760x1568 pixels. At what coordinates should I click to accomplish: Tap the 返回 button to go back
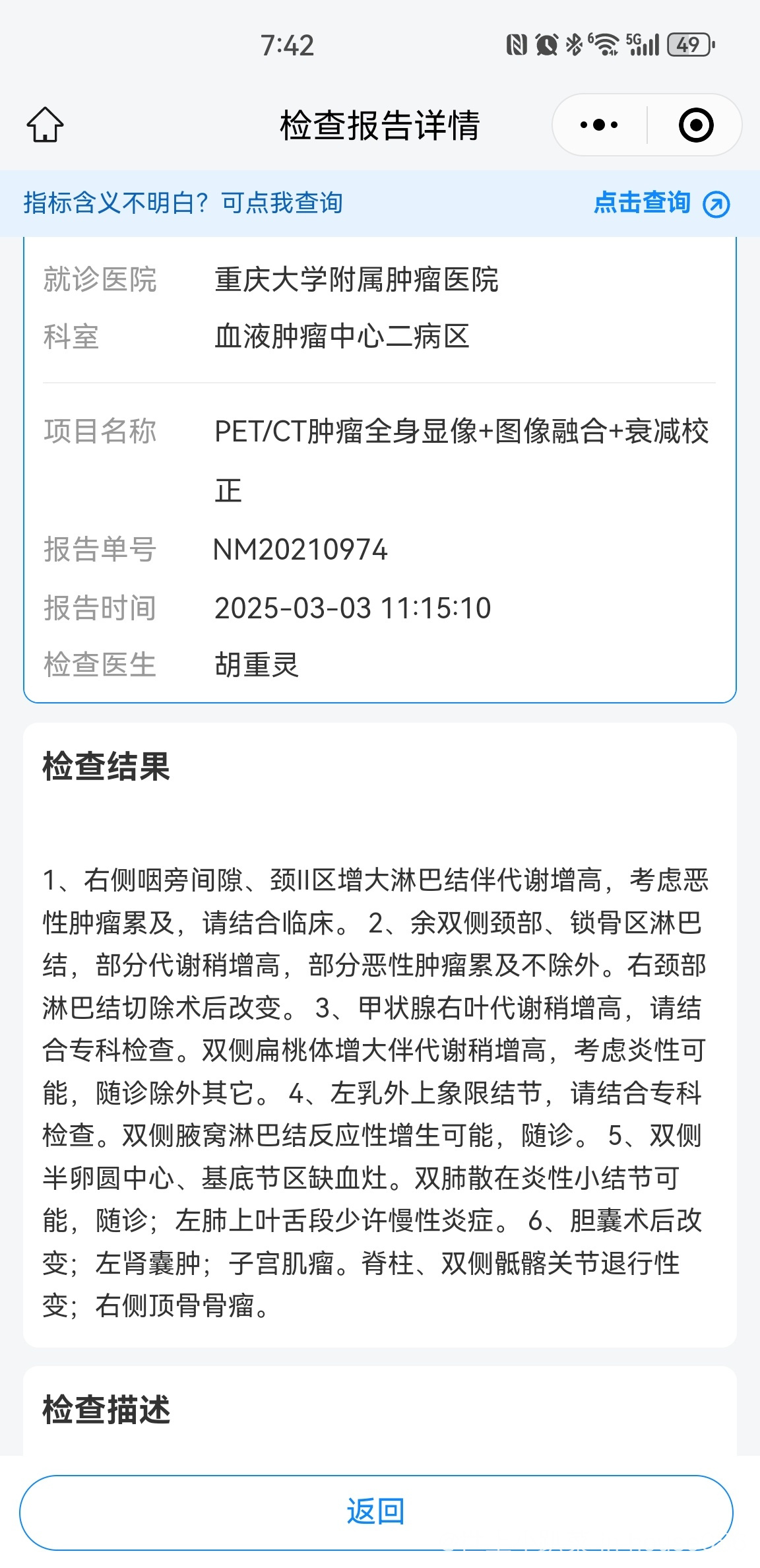click(x=377, y=1512)
